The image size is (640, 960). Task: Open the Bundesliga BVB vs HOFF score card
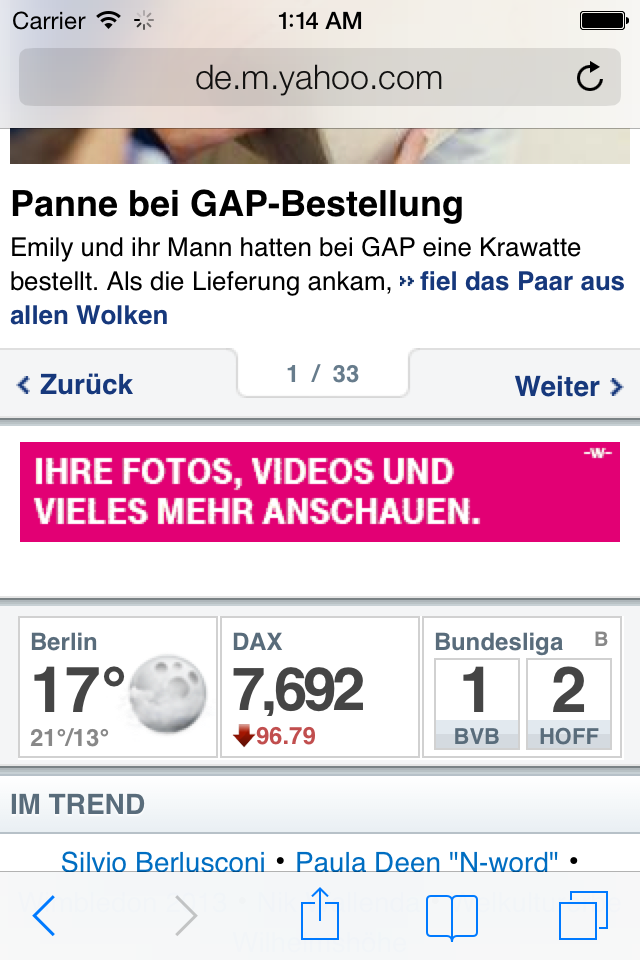coord(522,687)
